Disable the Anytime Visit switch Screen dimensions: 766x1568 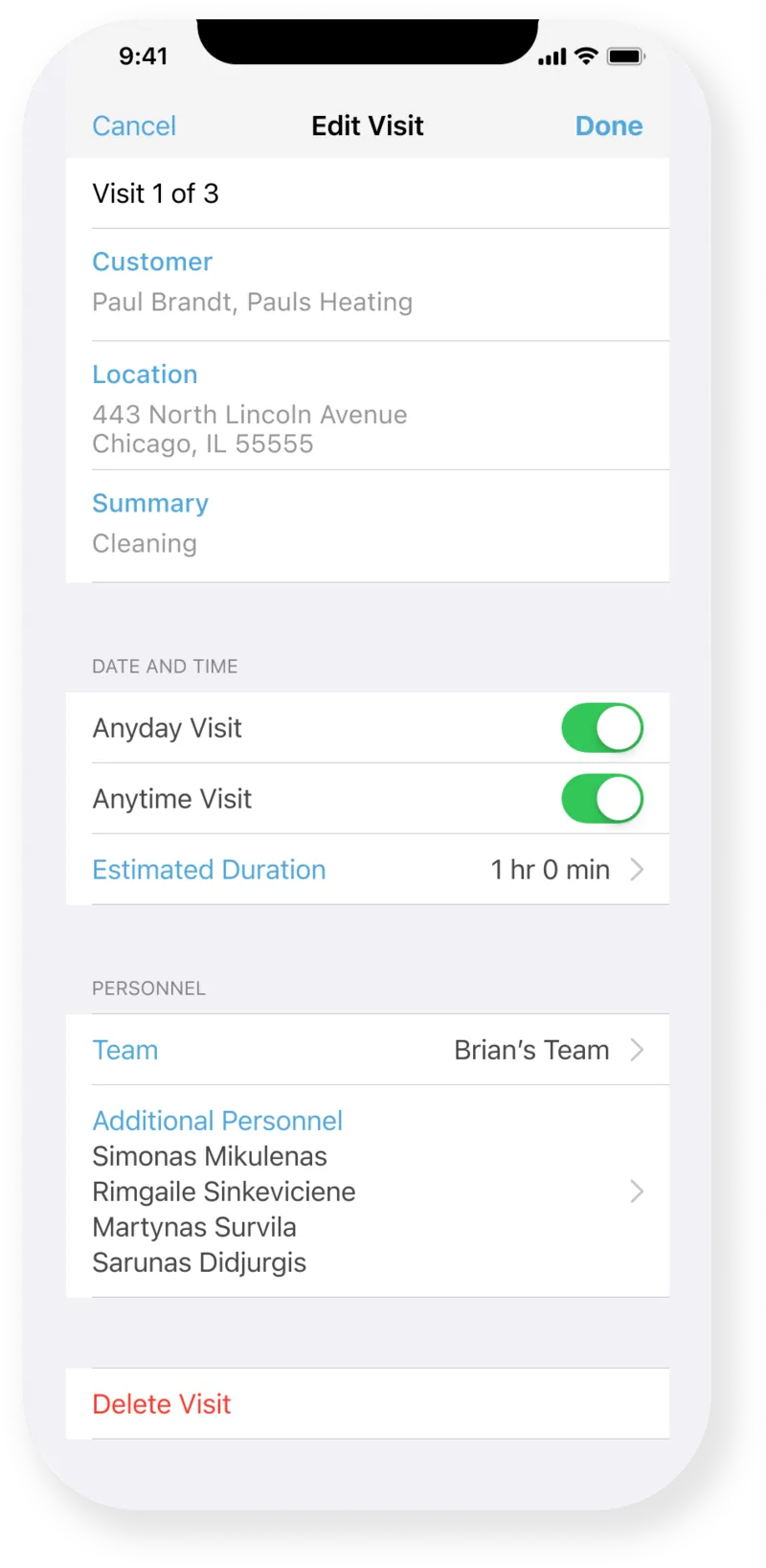[602, 799]
